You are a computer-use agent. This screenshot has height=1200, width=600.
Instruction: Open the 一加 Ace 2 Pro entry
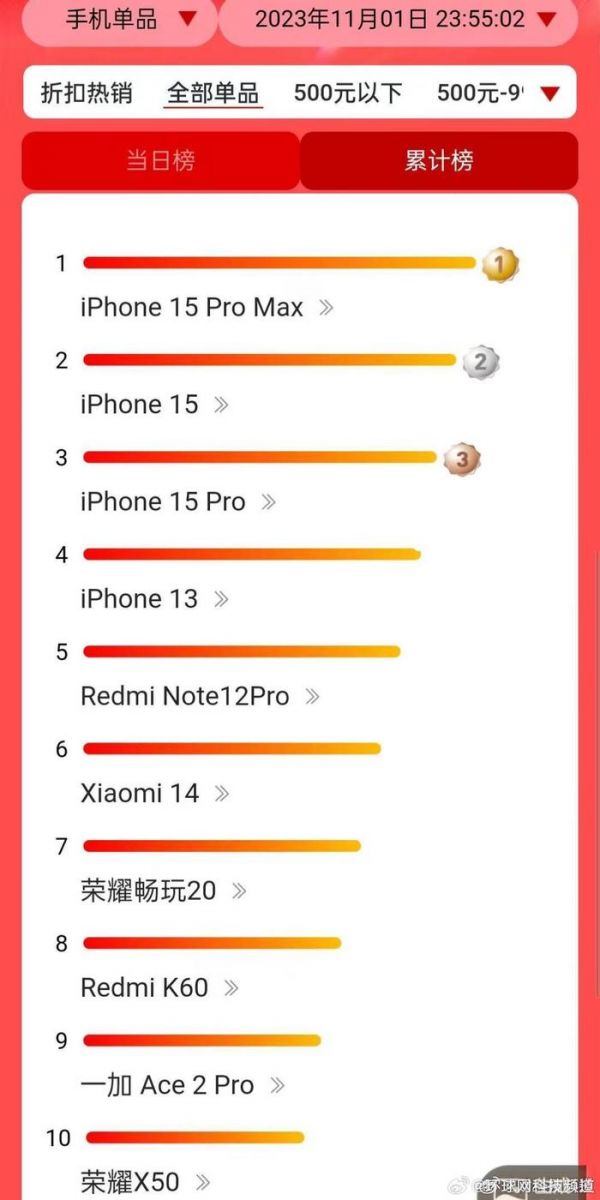[182, 1085]
